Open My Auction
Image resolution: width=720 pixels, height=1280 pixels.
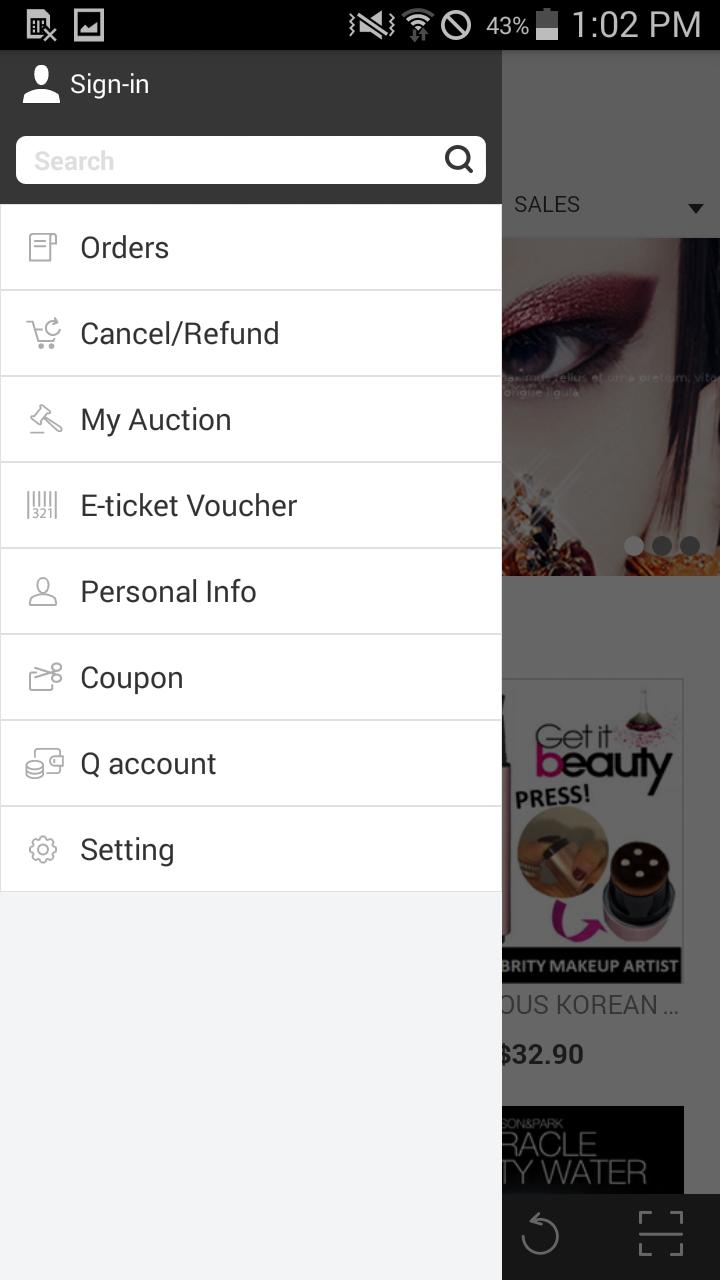point(250,420)
